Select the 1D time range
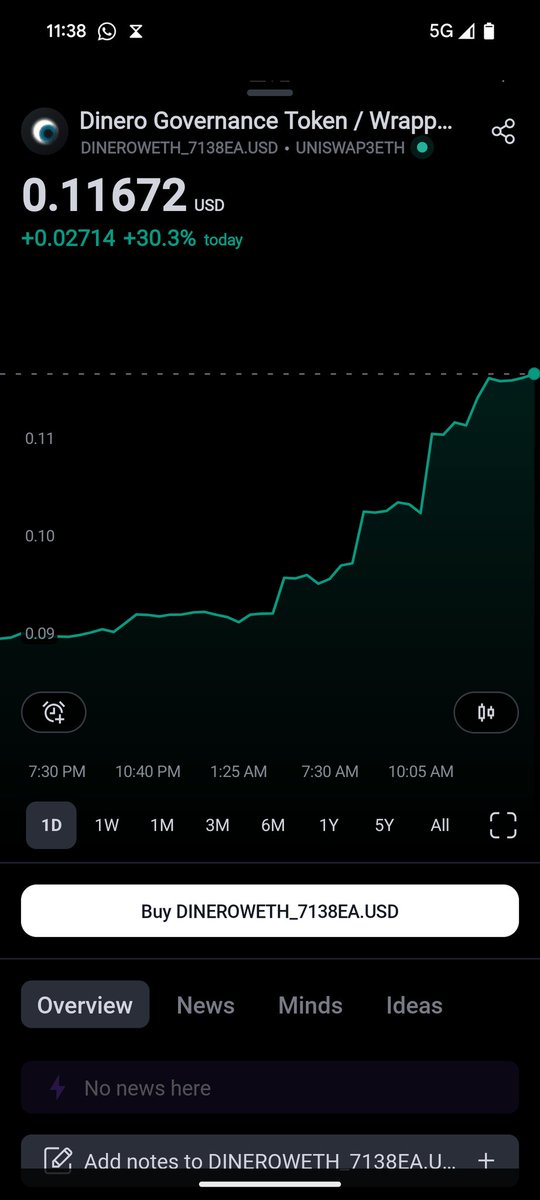 [x=51, y=825]
